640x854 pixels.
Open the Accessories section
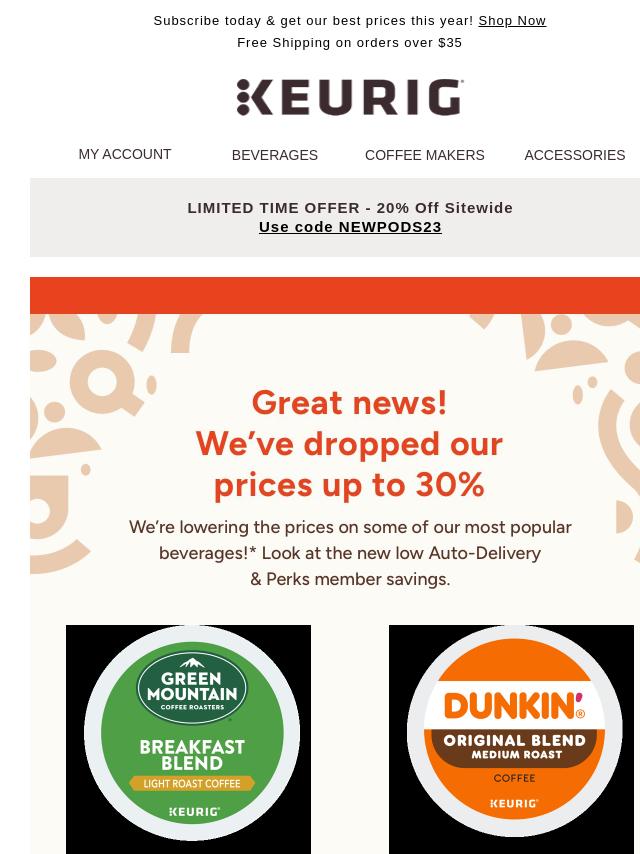tap(574, 155)
